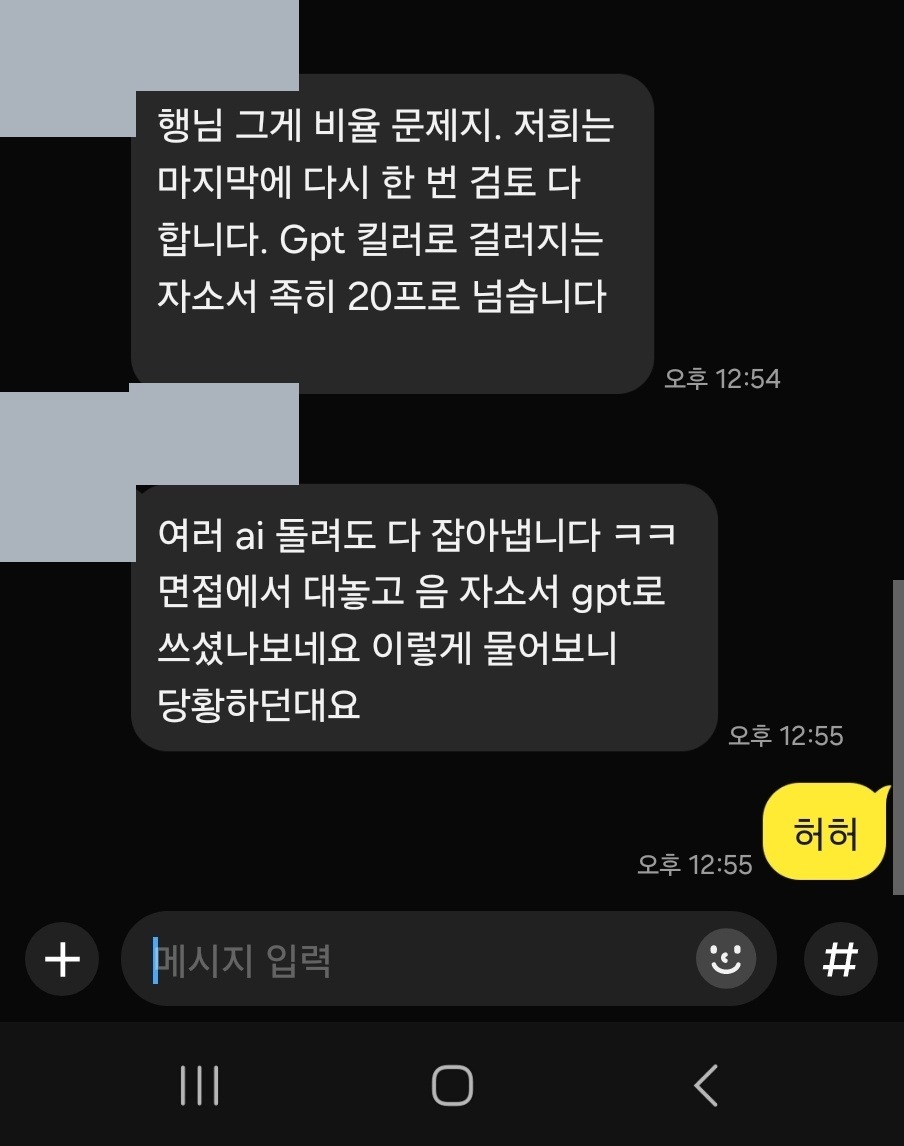Open the emoticon picker

pos(726,960)
